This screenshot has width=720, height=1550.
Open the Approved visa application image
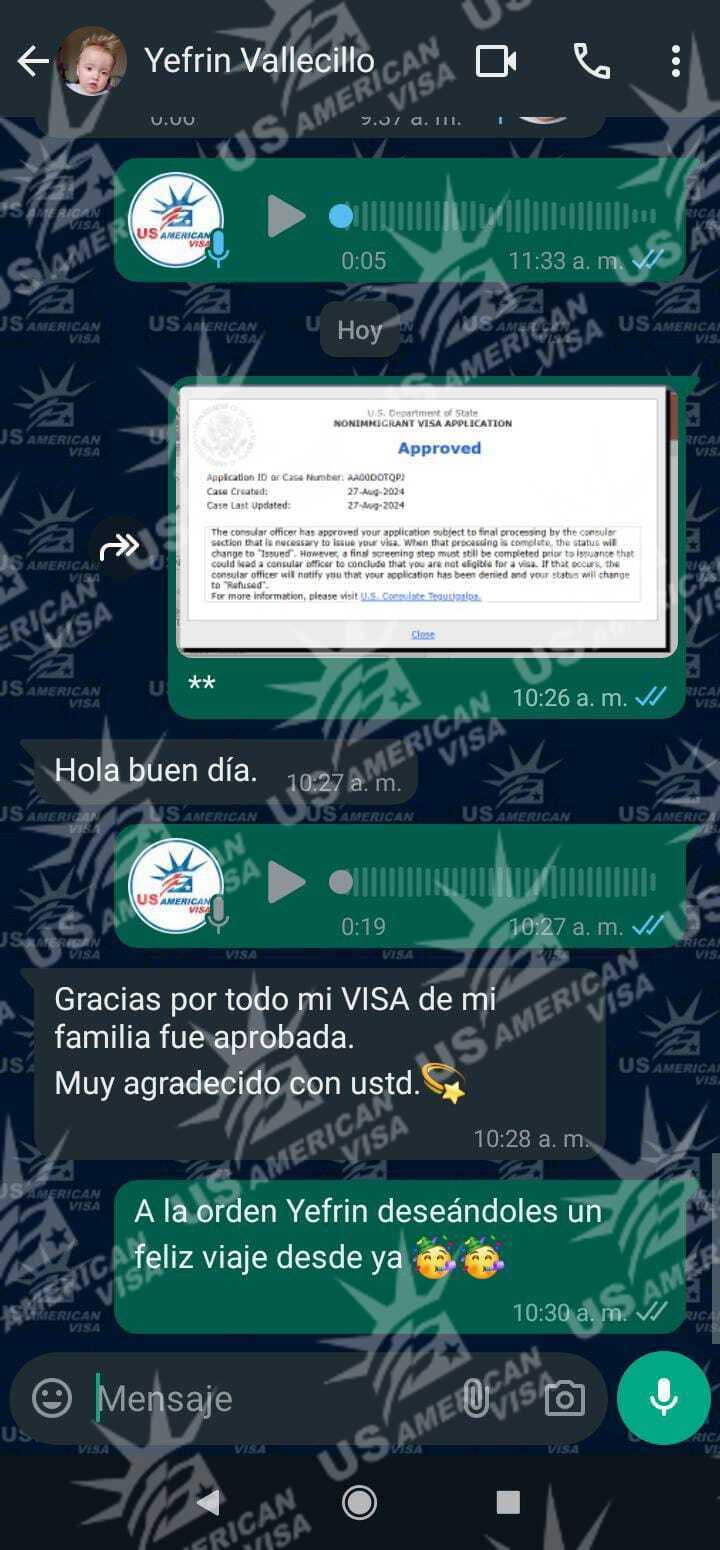pos(427,520)
